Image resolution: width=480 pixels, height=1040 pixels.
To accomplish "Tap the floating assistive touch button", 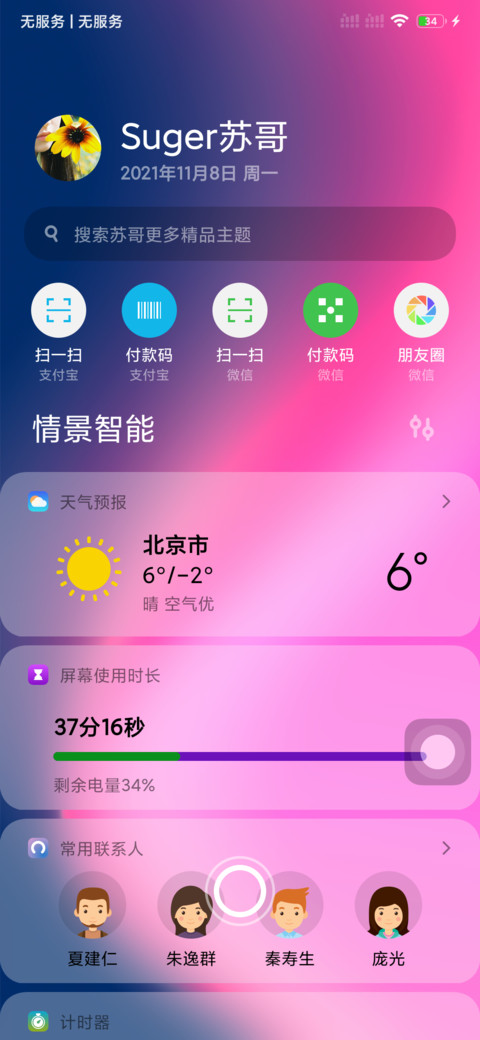I will (x=438, y=752).
